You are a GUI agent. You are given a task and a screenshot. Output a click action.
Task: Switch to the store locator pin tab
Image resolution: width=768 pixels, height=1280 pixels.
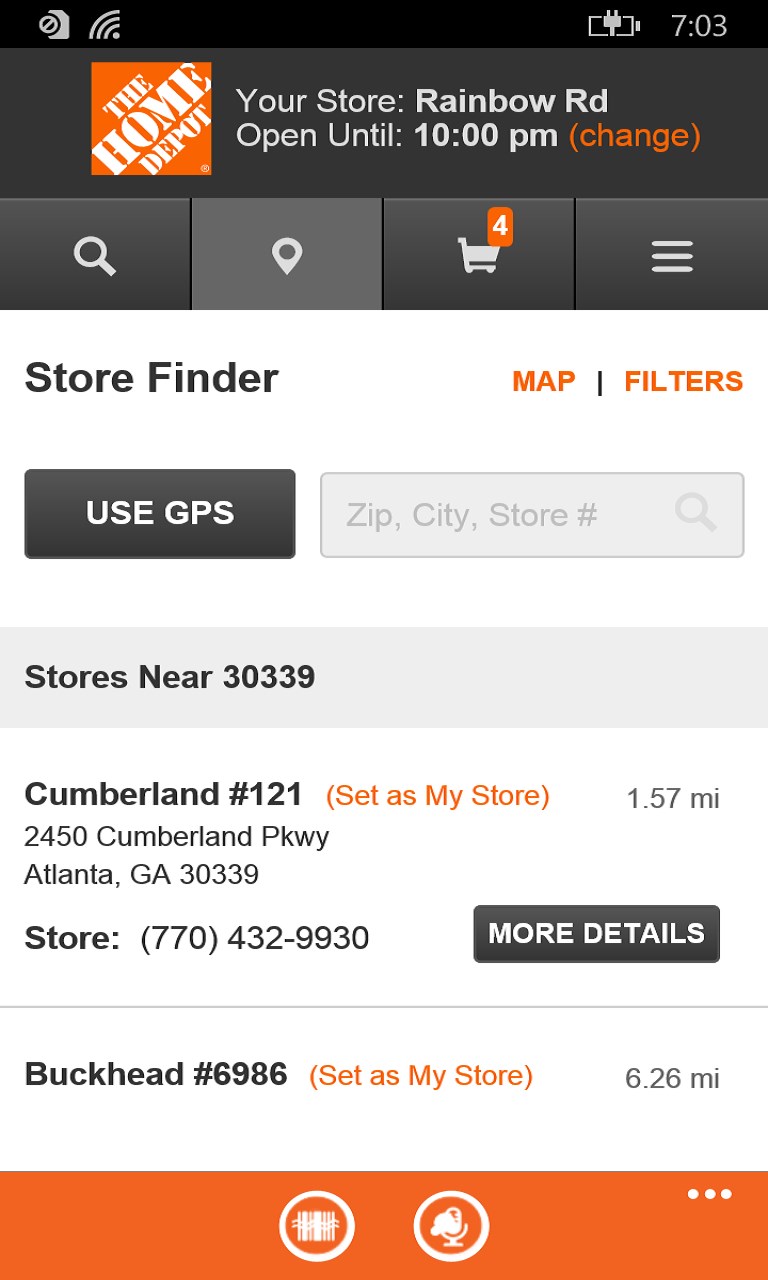(287, 256)
